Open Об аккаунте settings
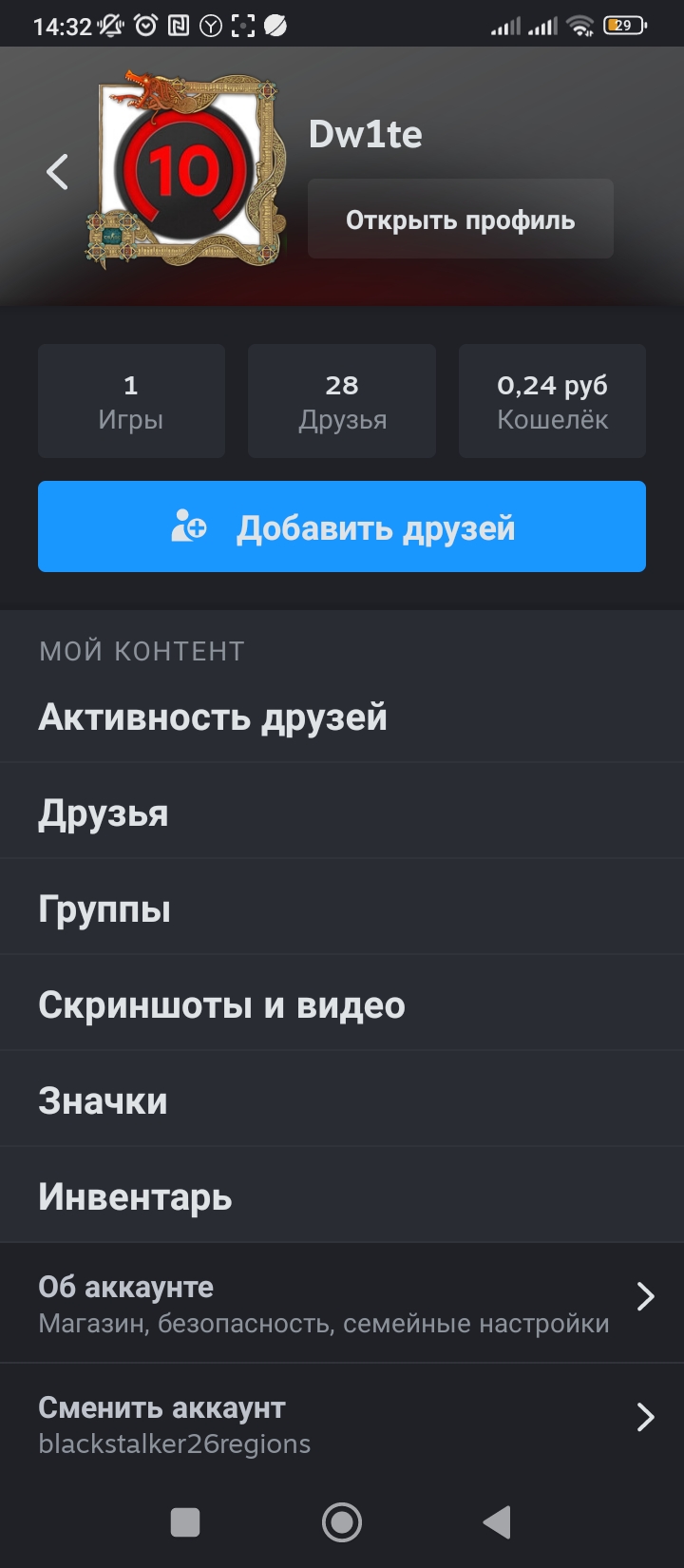684x1568 pixels. pos(342,1304)
